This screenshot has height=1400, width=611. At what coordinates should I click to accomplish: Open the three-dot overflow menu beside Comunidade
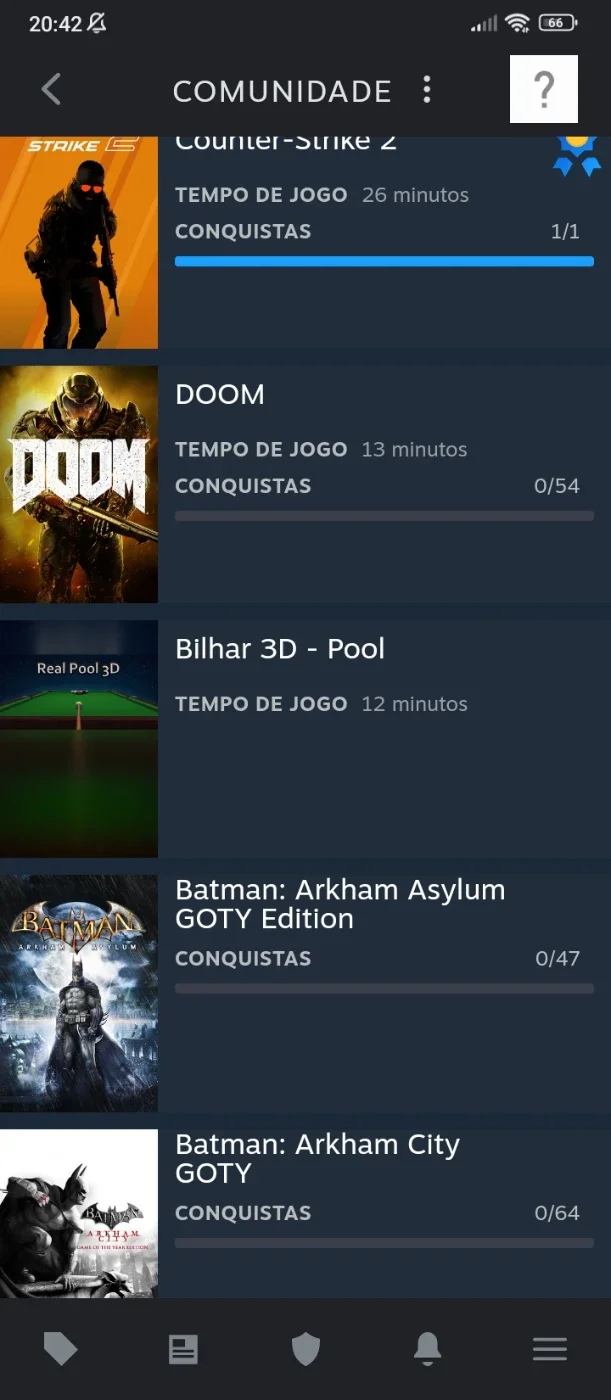tap(427, 89)
